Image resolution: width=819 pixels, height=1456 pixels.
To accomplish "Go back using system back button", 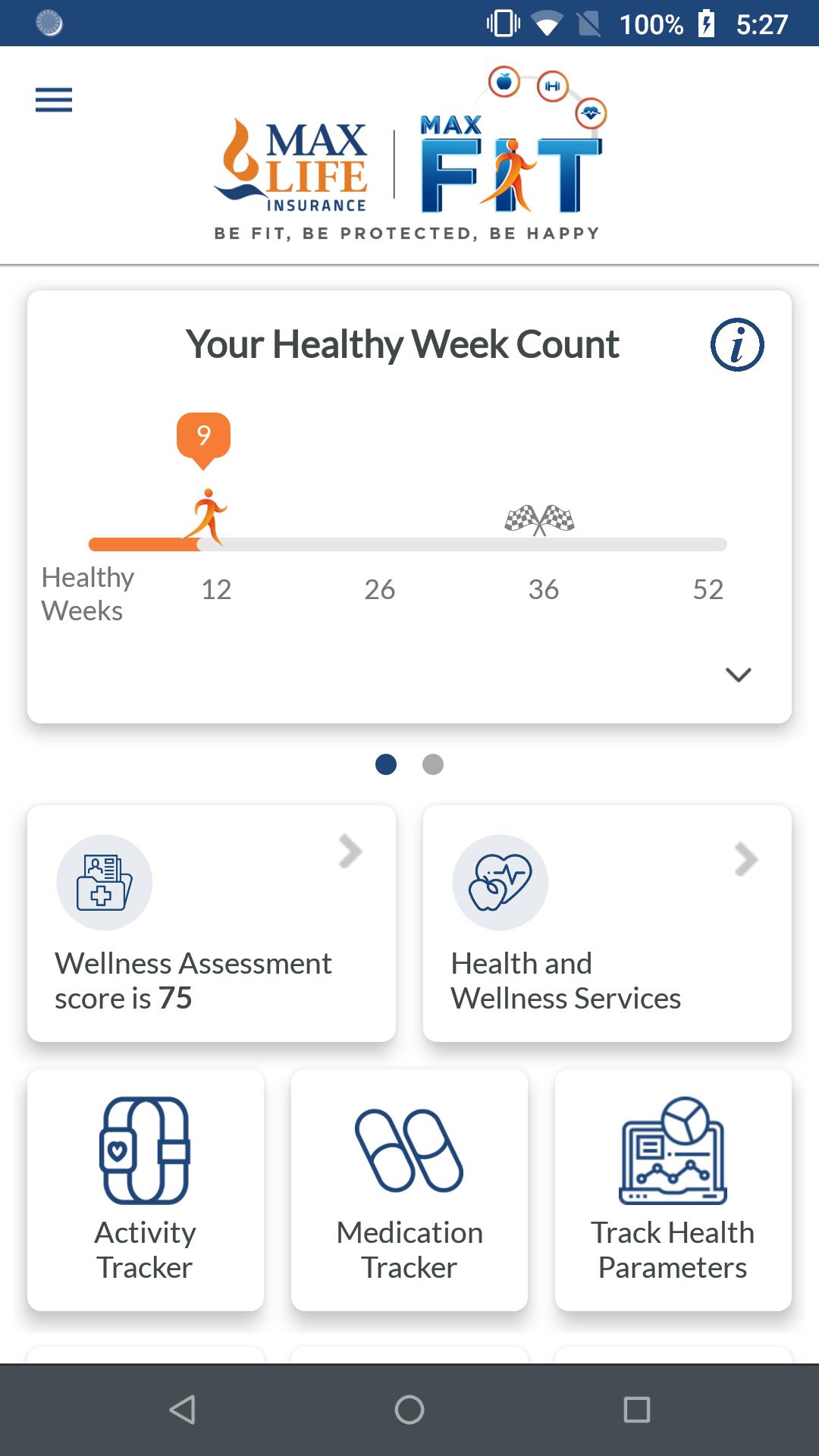I will (182, 1410).
